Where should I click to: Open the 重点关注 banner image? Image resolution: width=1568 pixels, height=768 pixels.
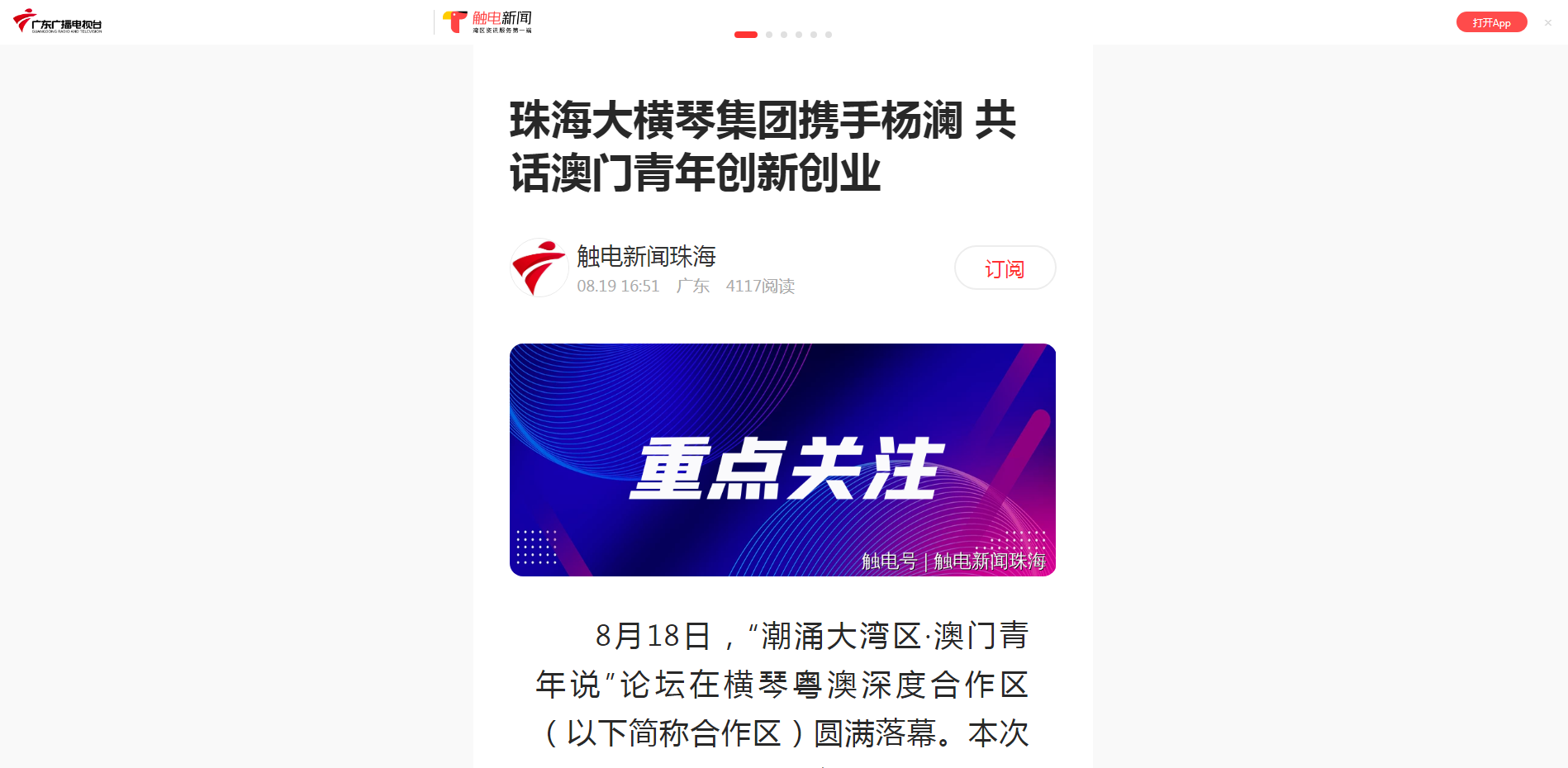coord(782,460)
